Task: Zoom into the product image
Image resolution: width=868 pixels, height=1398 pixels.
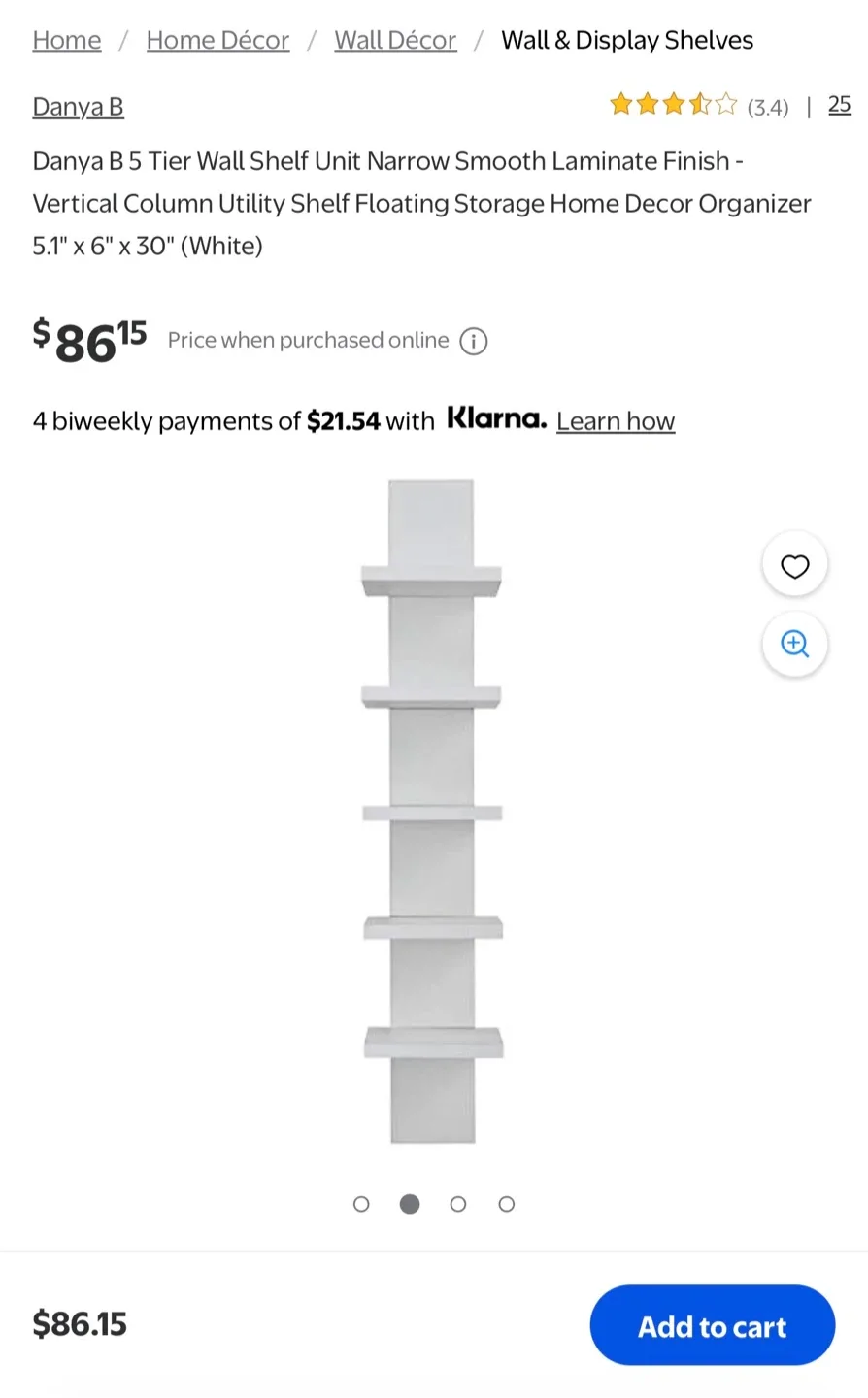Action: pos(794,644)
